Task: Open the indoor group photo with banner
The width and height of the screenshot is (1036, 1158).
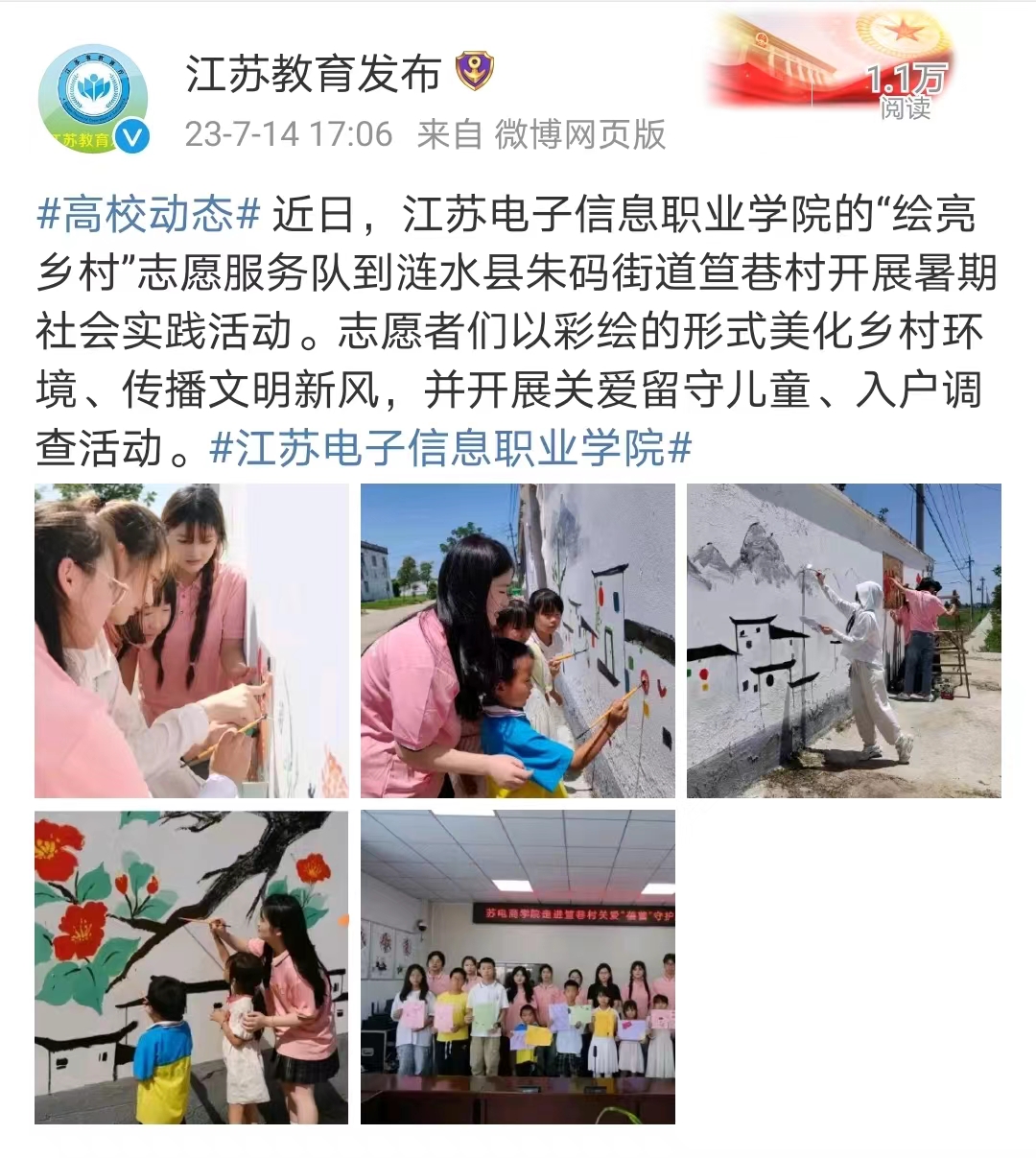Action: 517,967
